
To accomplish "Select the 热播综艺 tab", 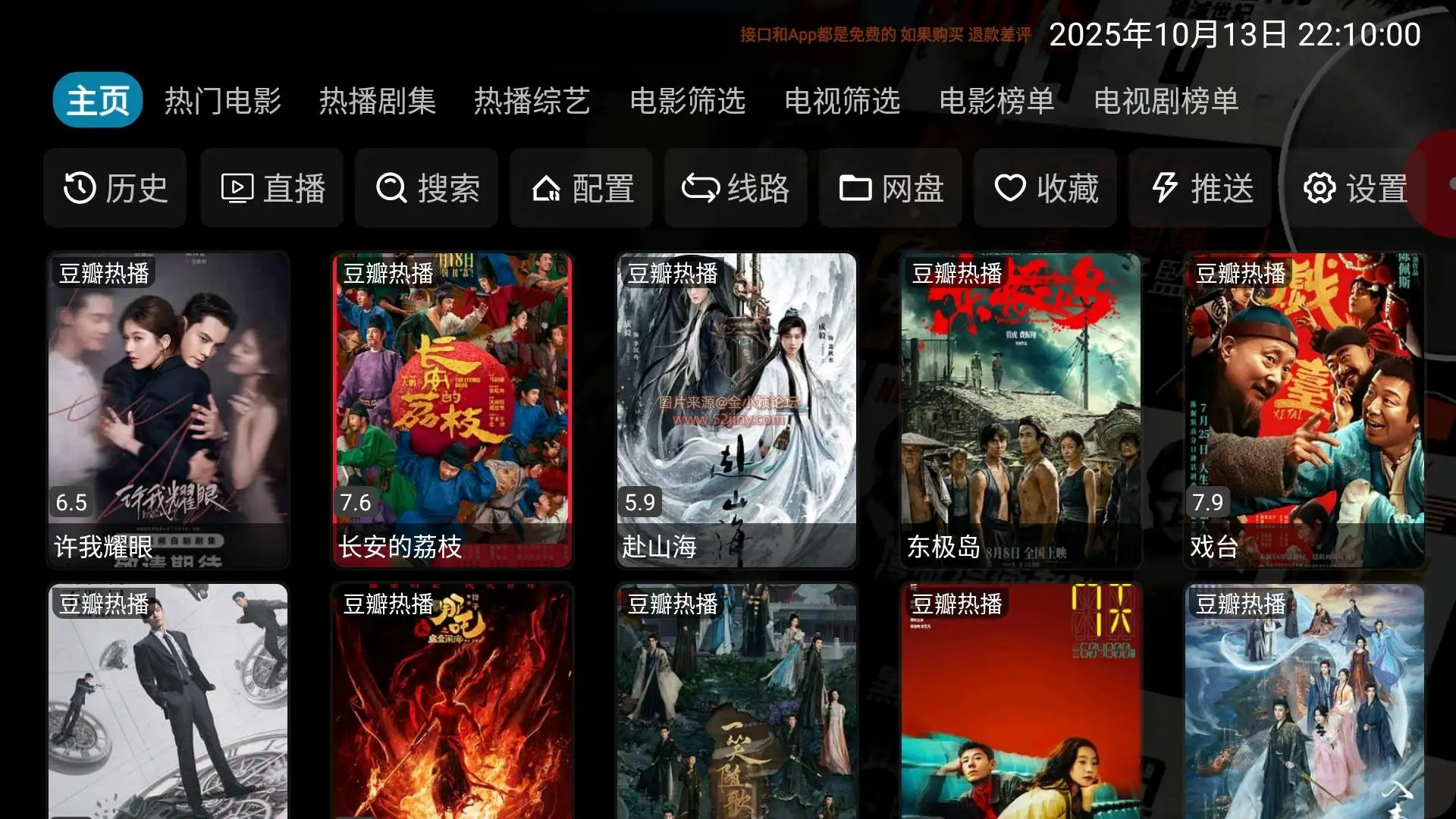I will point(532,101).
